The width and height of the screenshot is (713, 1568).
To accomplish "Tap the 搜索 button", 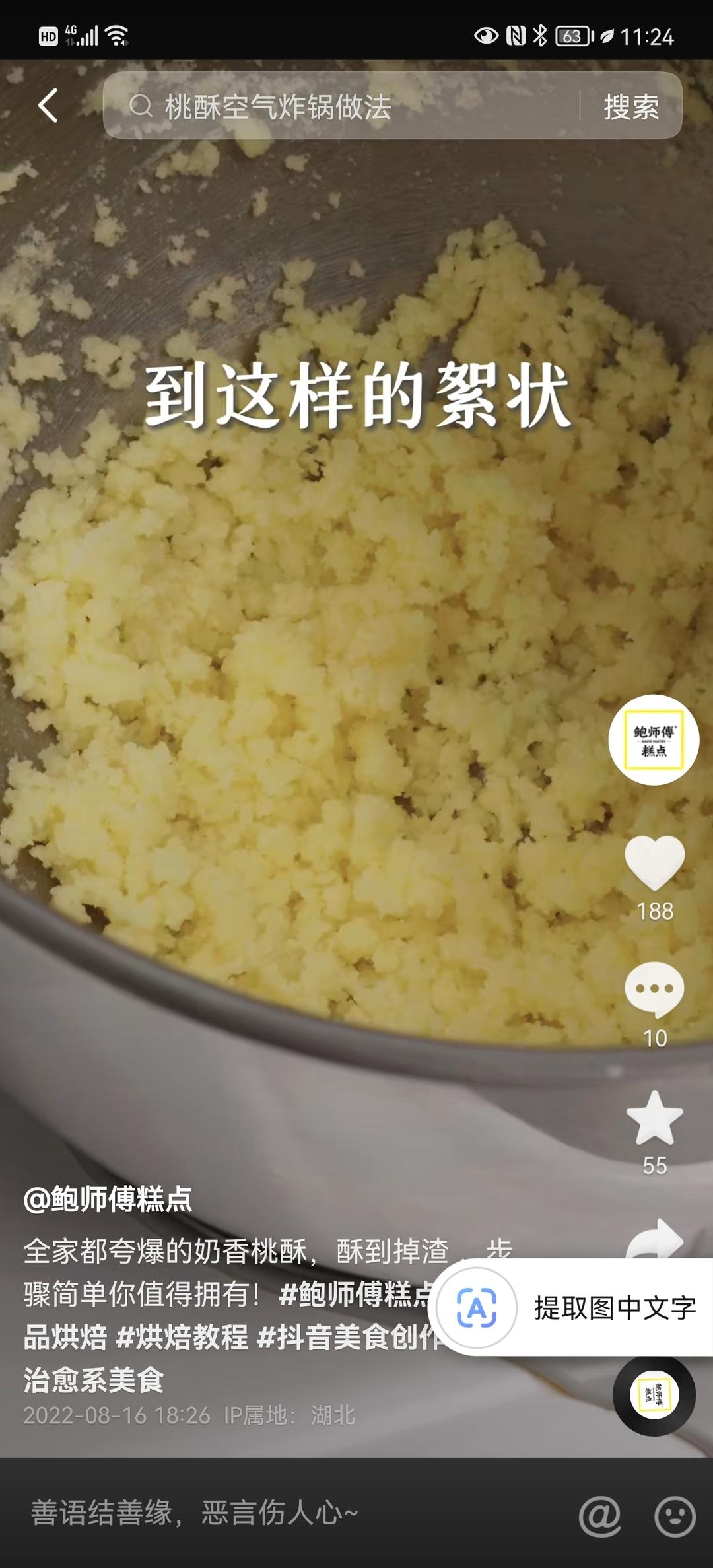I will 630,106.
